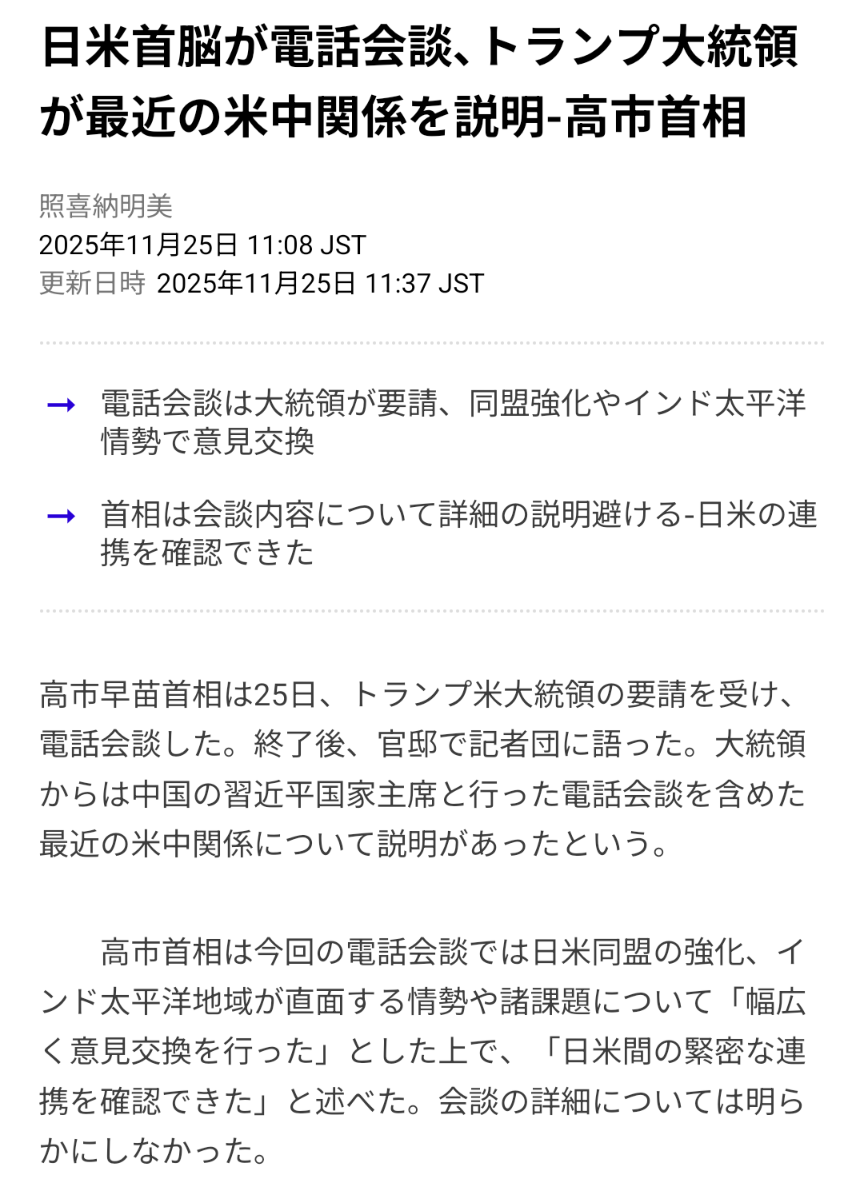Open author 照喜納明美's profile link
This screenshot has height=1192, width=864.
click(106, 207)
